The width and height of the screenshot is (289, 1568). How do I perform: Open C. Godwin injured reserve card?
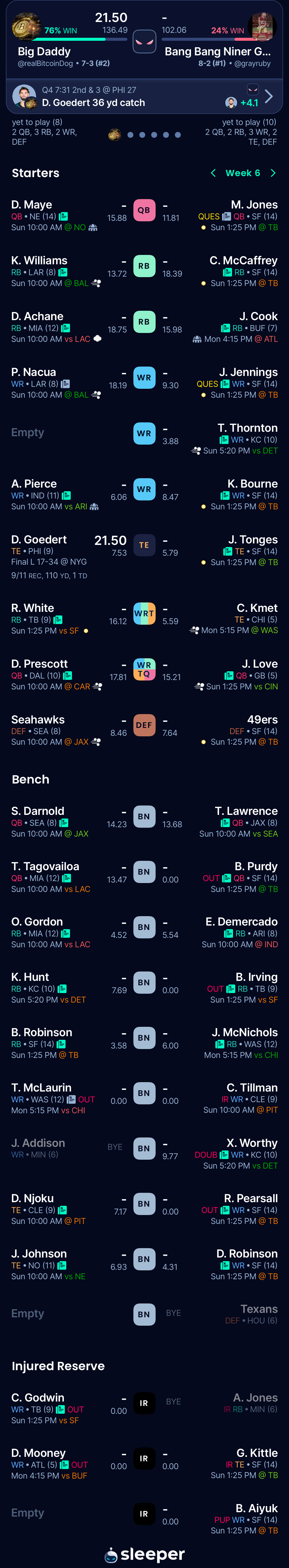38,1398
